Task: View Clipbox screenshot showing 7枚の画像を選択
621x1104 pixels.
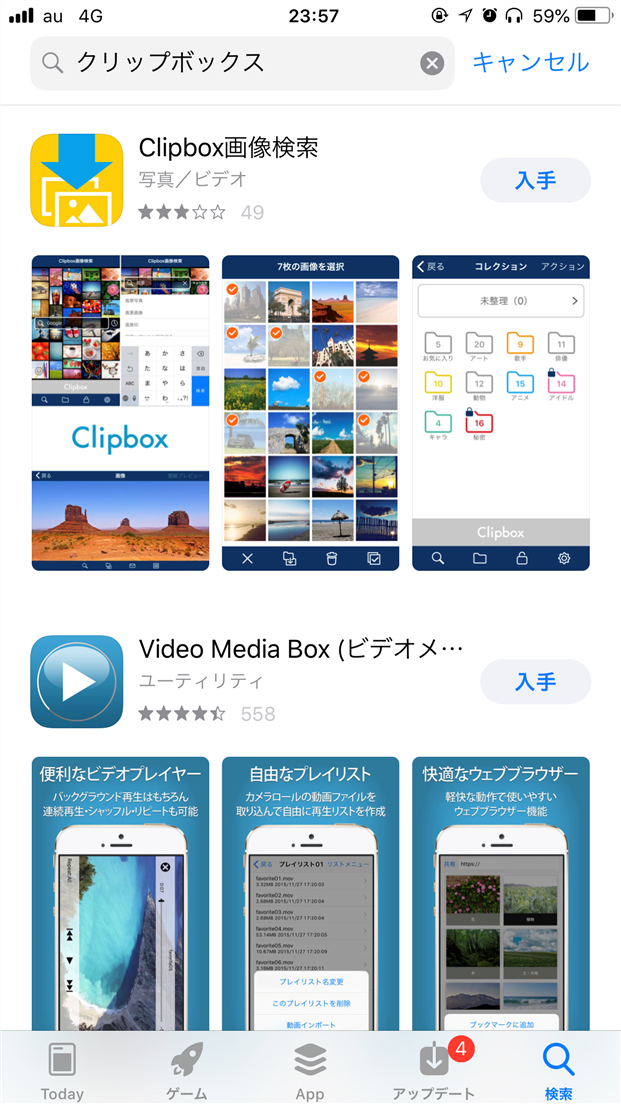Action: point(311,412)
